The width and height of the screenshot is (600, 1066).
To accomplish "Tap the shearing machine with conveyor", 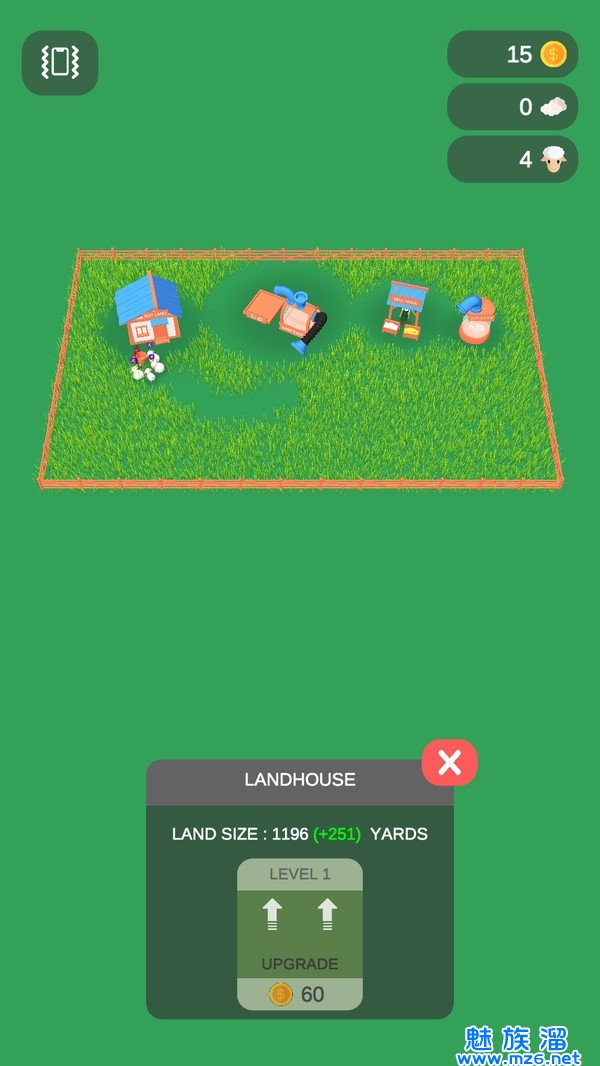I will pyautogui.click(x=288, y=317).
